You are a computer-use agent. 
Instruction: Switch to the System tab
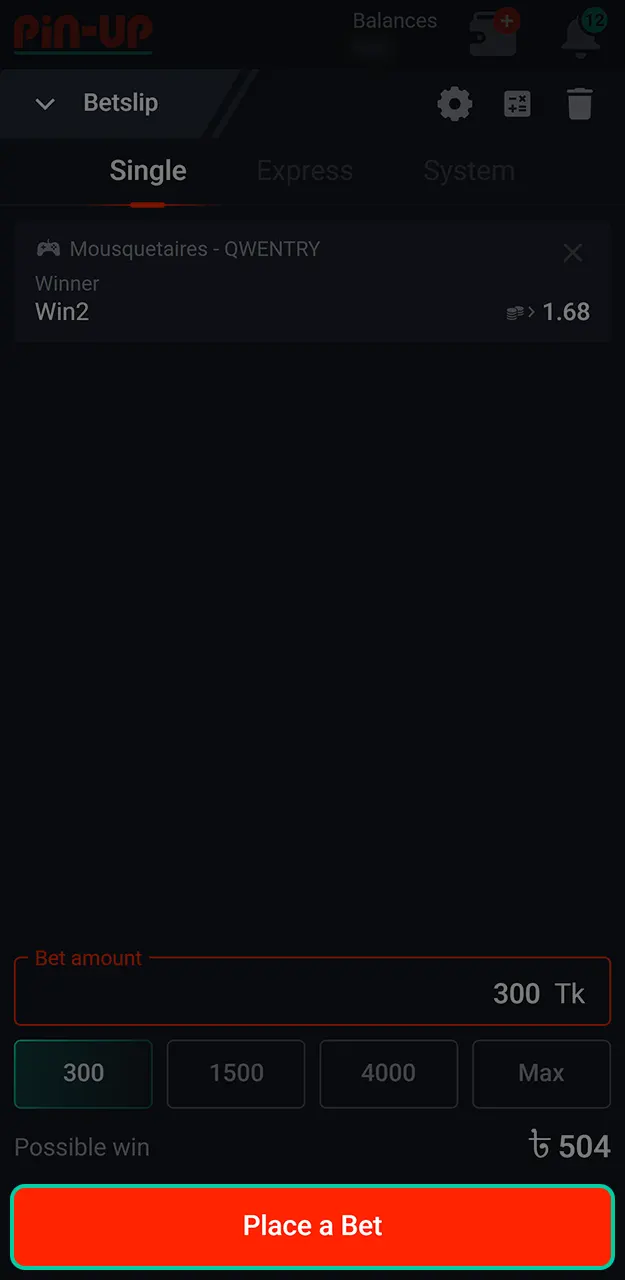tap(469, 171)
